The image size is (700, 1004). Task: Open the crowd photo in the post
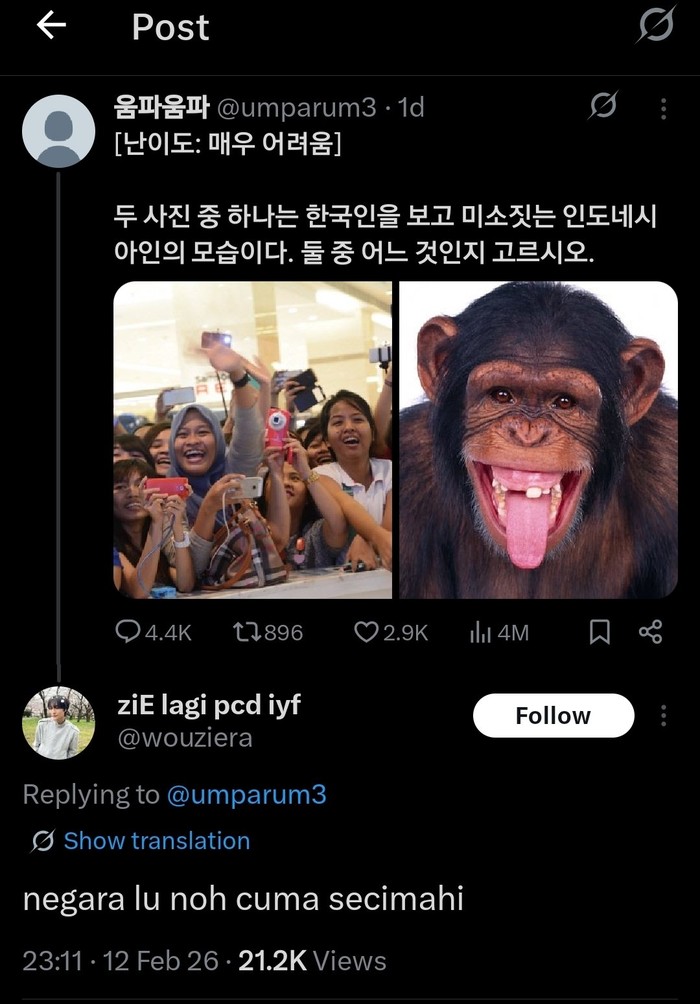(252, 440)
